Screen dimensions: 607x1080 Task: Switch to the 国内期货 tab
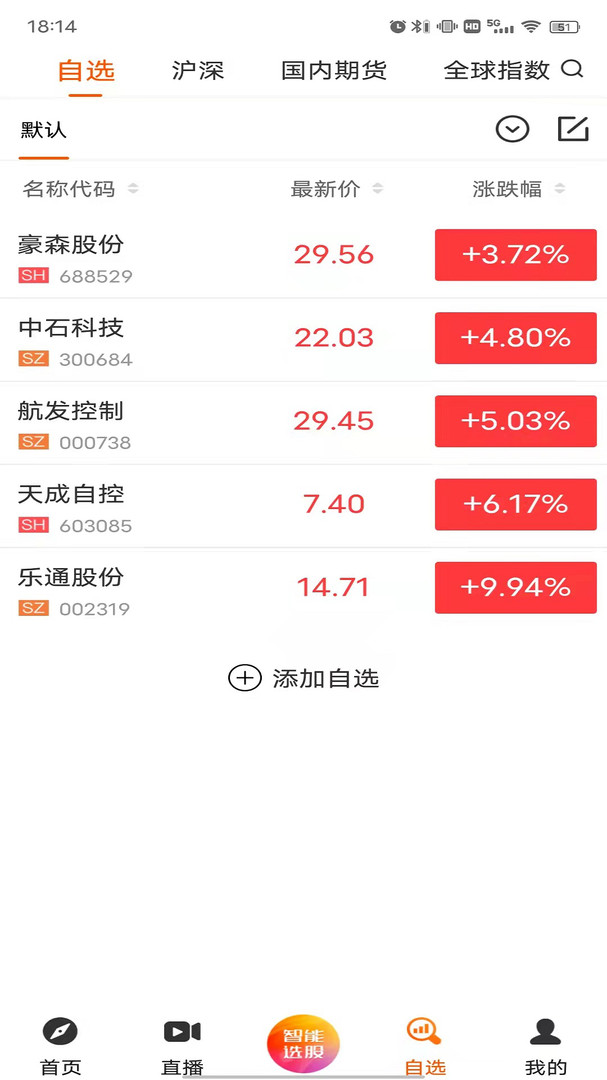point(334,71)
